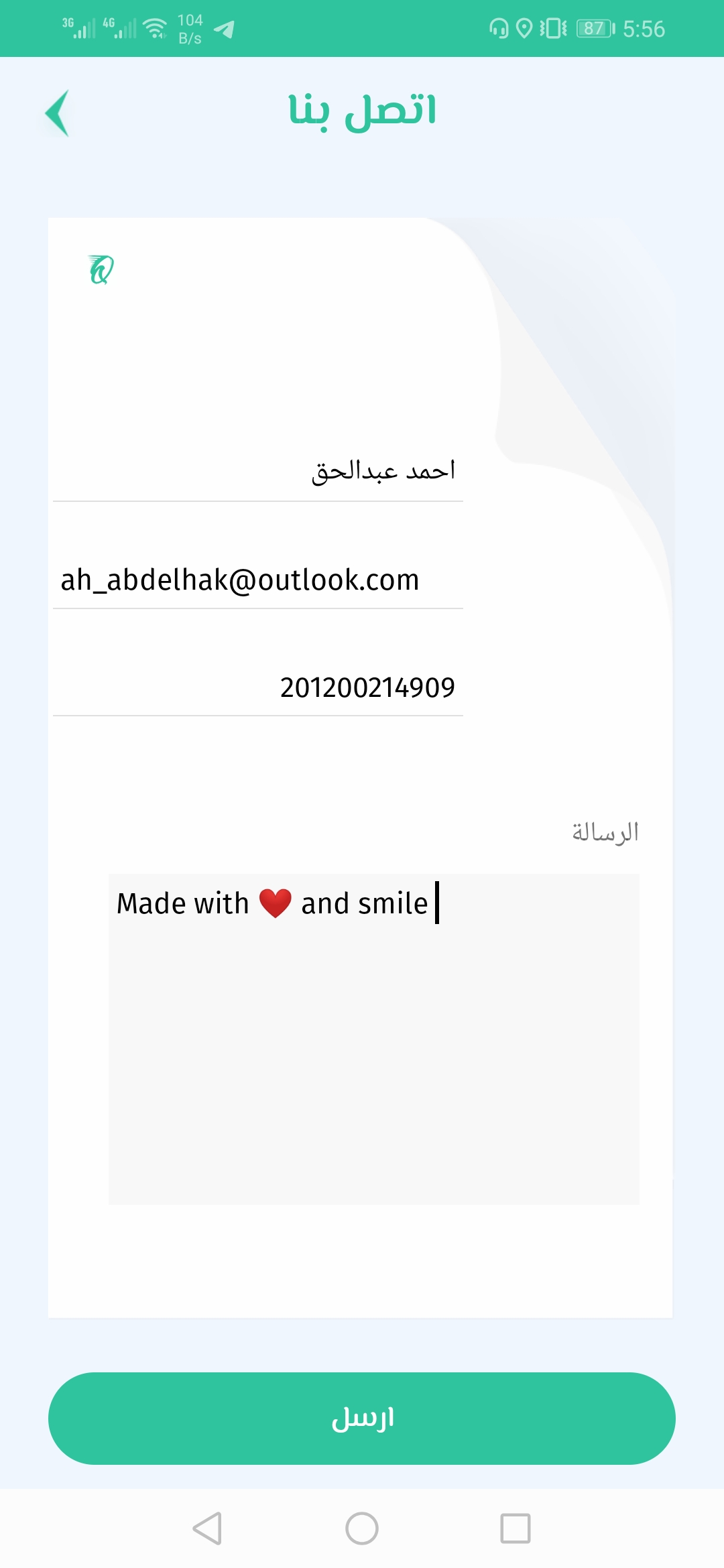724x1568 pixels.
Task: Tap the اتصل بنا page title
Action: [362, 111]
